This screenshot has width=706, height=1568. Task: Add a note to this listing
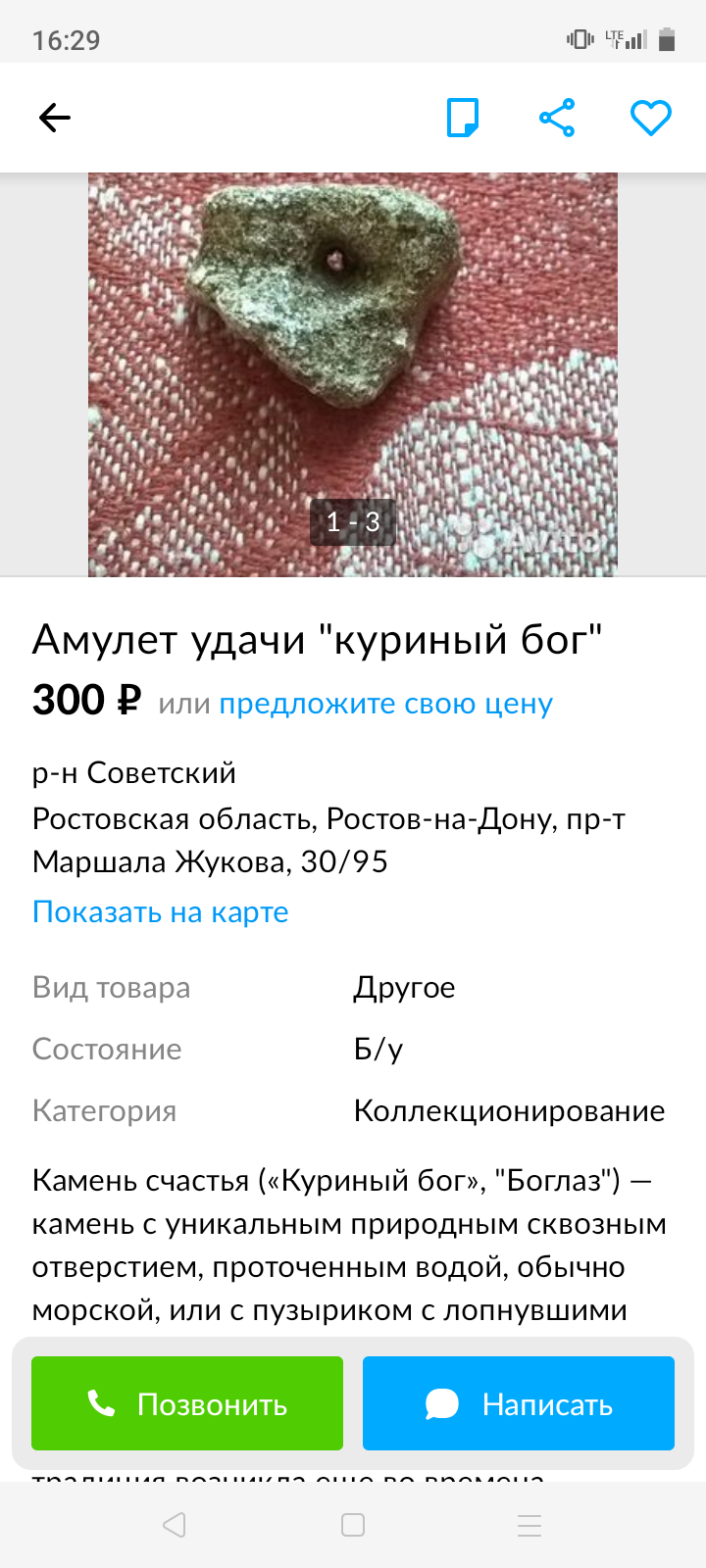[x=462, y=119]
